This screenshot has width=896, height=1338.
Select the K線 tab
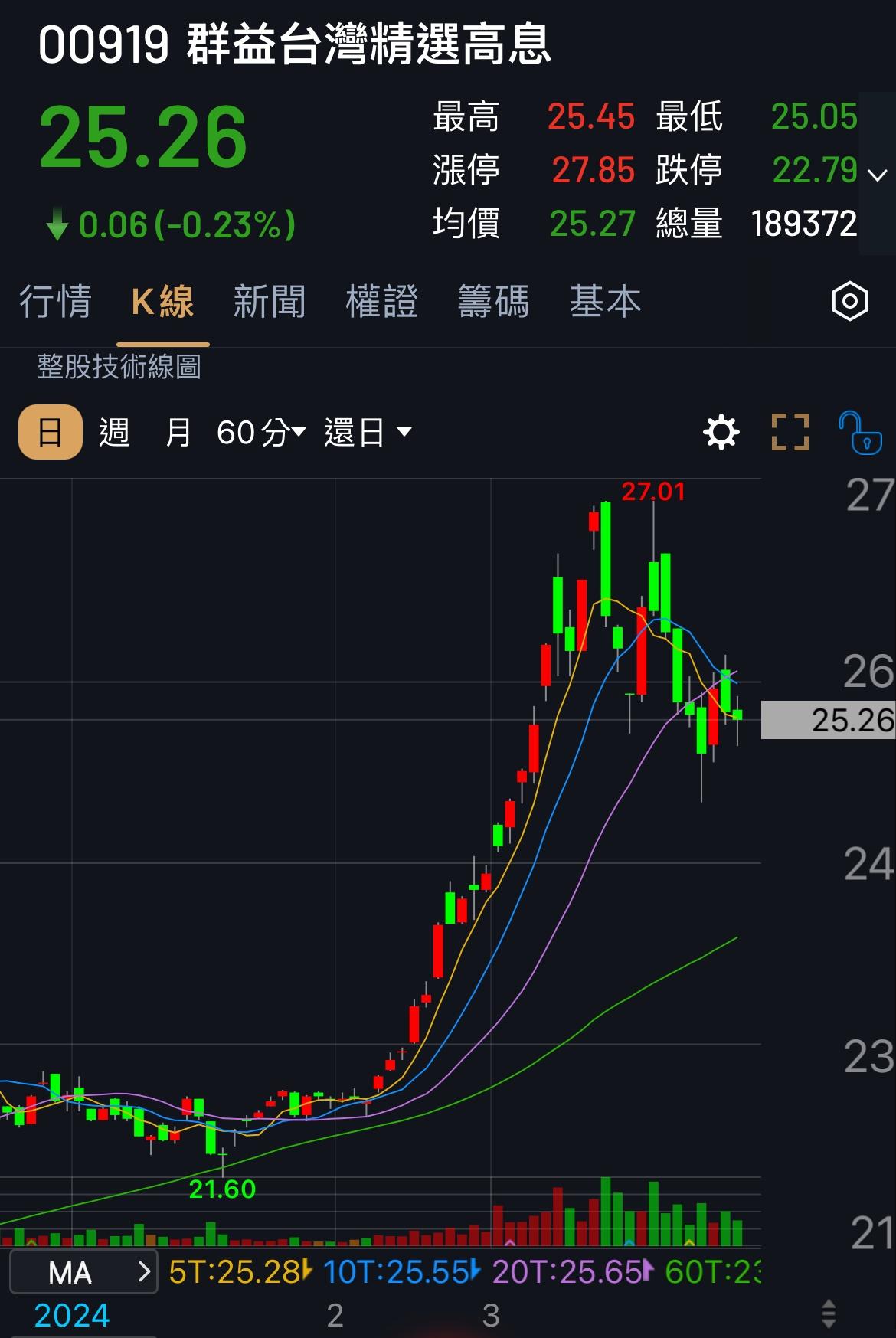pyautogui.click(x=162, y=301)
